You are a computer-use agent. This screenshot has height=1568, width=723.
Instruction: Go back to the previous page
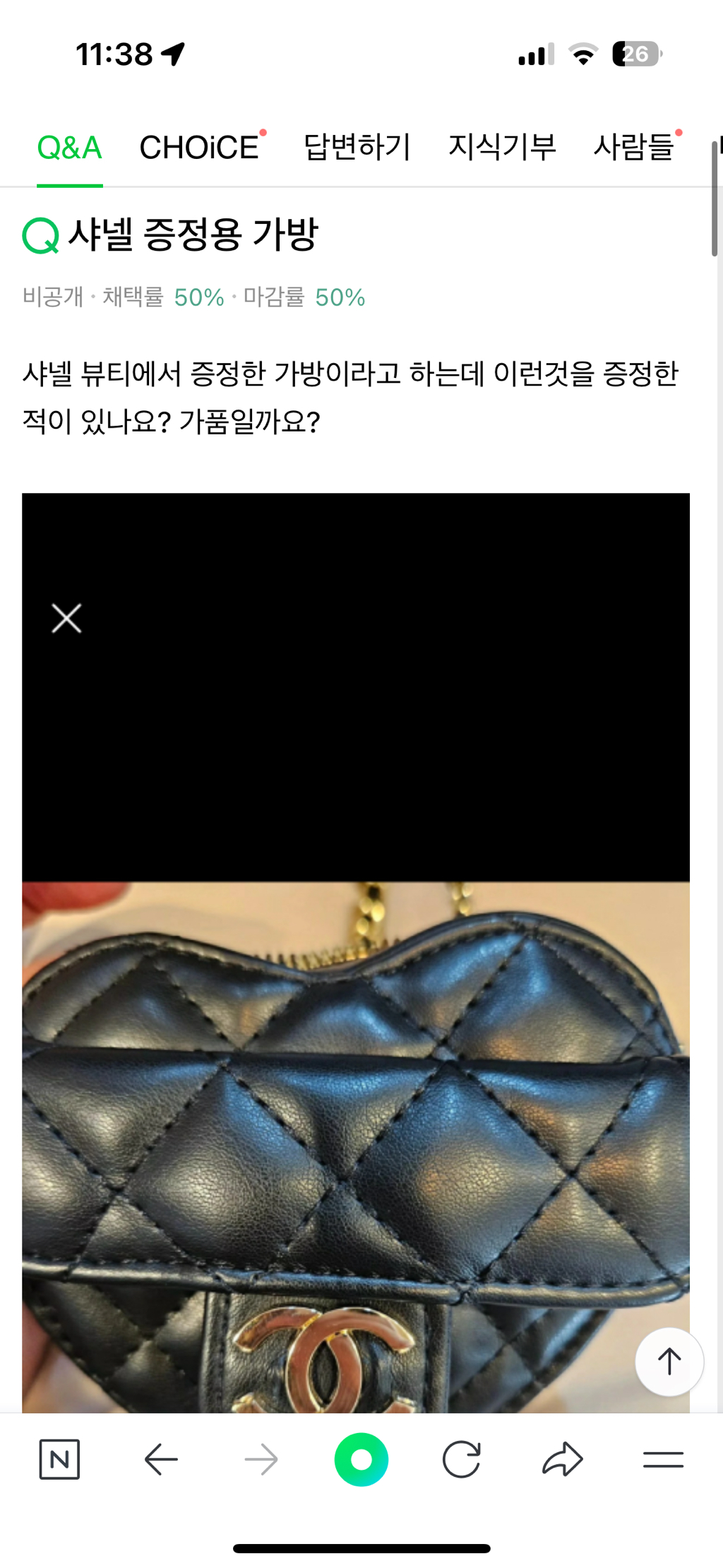[x=160, y=1459]
